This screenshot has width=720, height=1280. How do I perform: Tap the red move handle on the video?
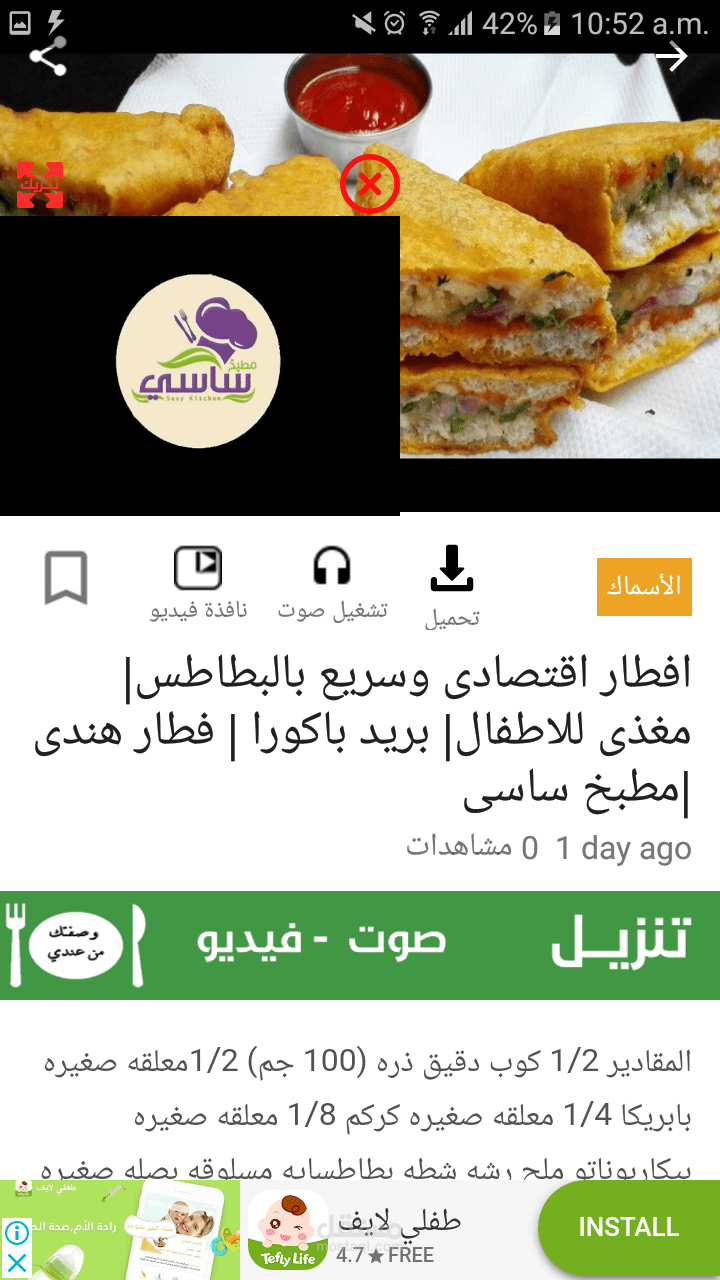(x=40, y=185)
